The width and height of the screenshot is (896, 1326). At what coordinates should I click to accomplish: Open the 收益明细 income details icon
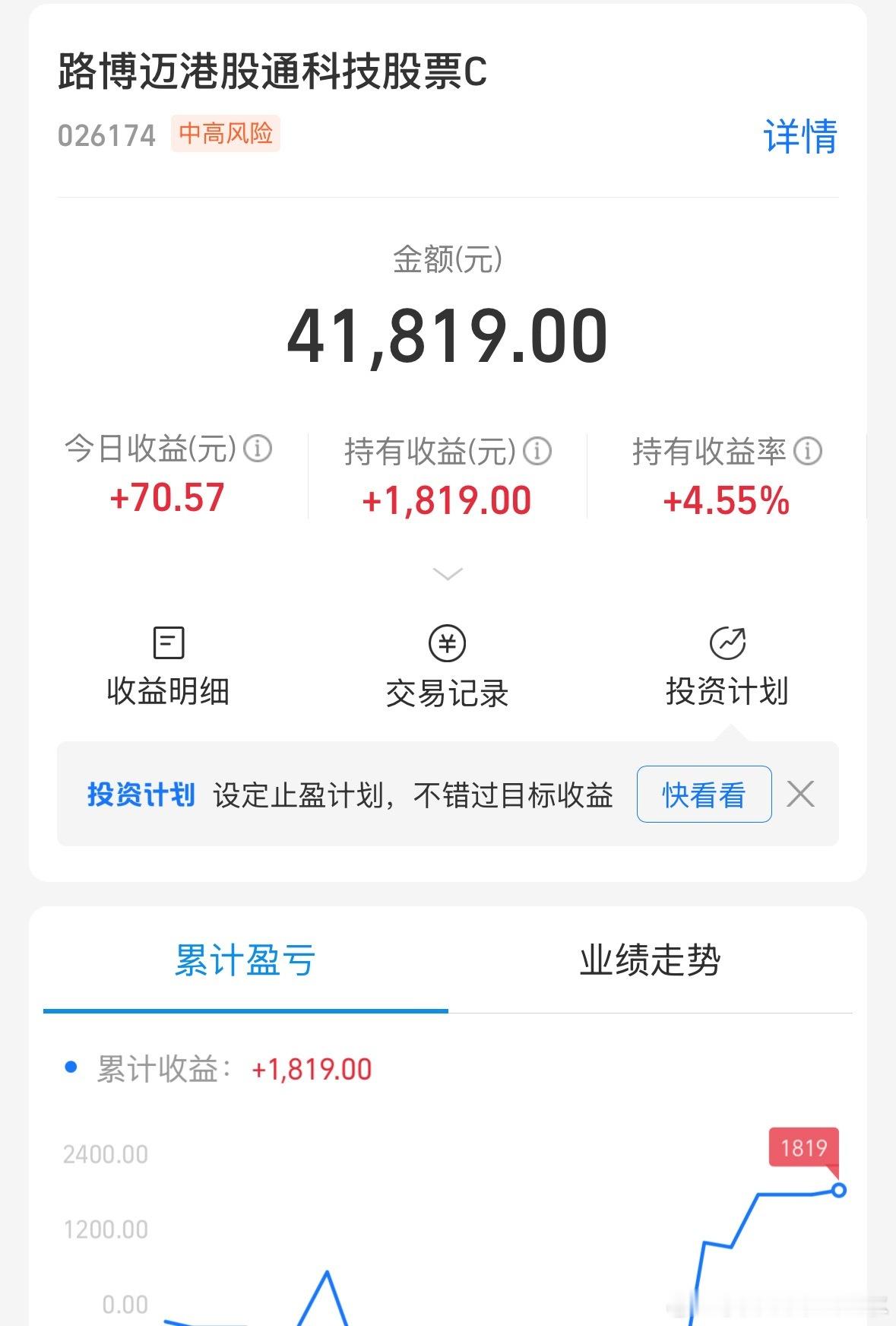click(169, 663)
